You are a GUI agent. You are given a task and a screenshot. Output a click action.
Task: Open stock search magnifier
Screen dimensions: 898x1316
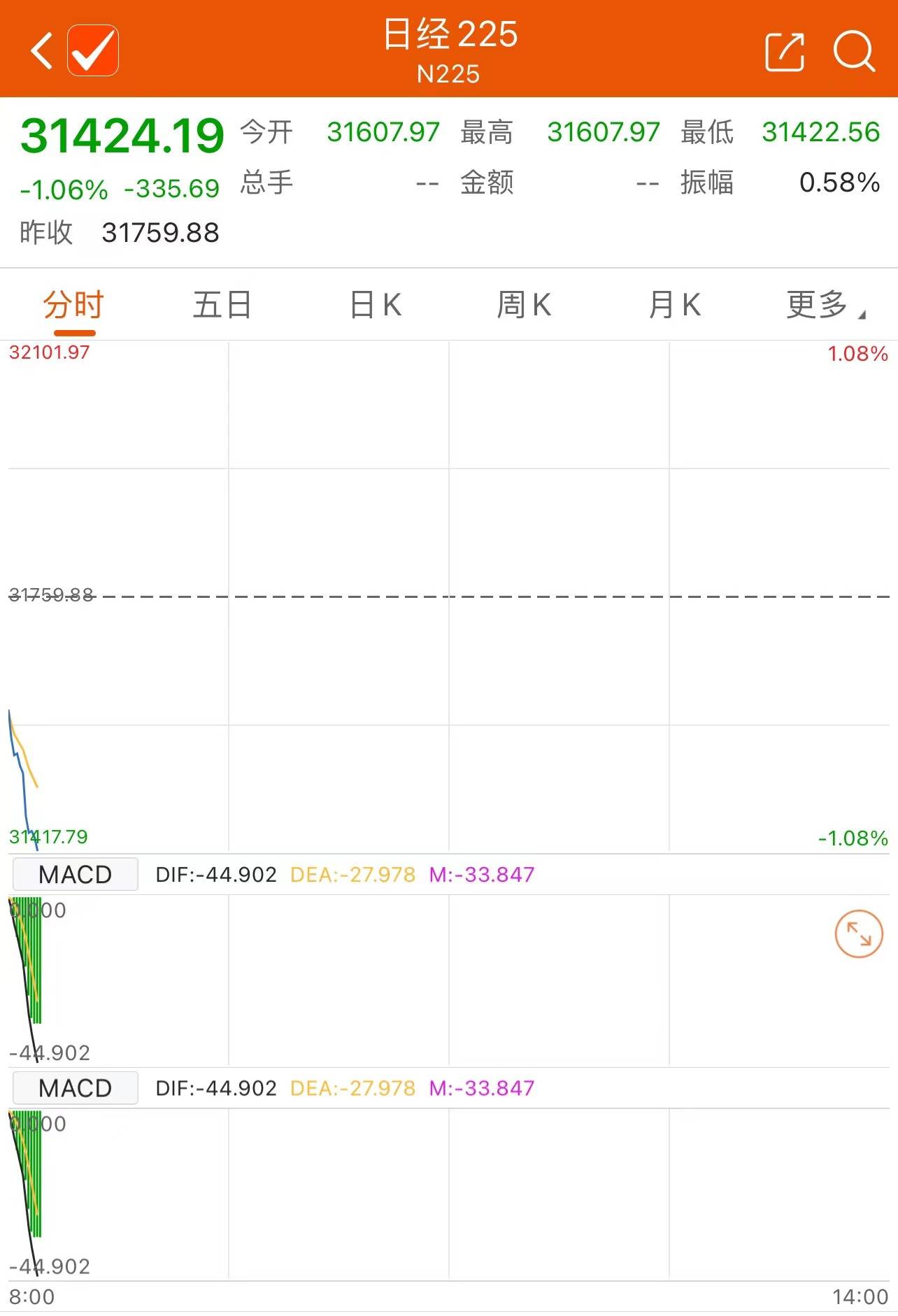click(853, 51)
